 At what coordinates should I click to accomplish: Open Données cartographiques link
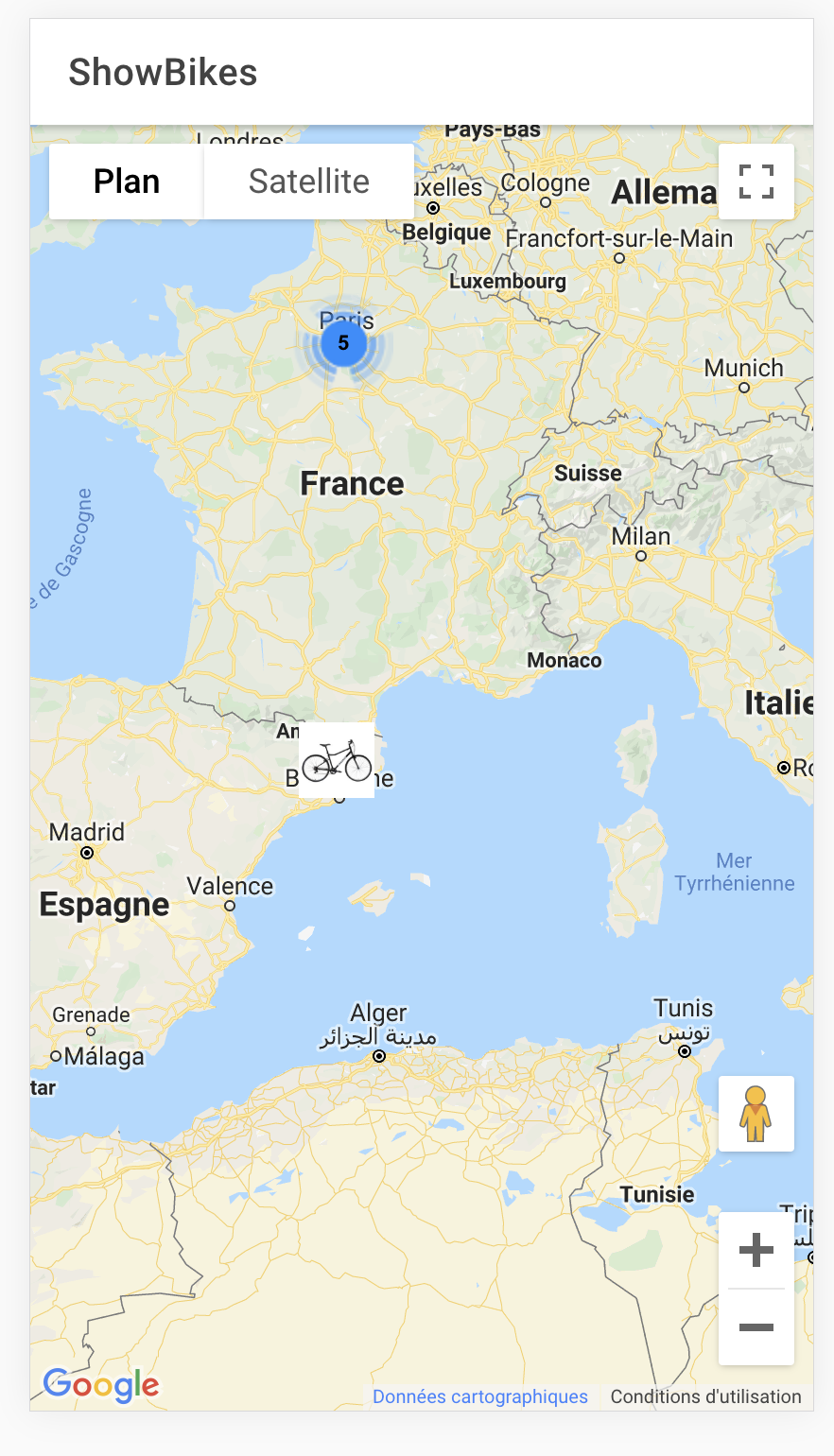tap(480, 1396)
